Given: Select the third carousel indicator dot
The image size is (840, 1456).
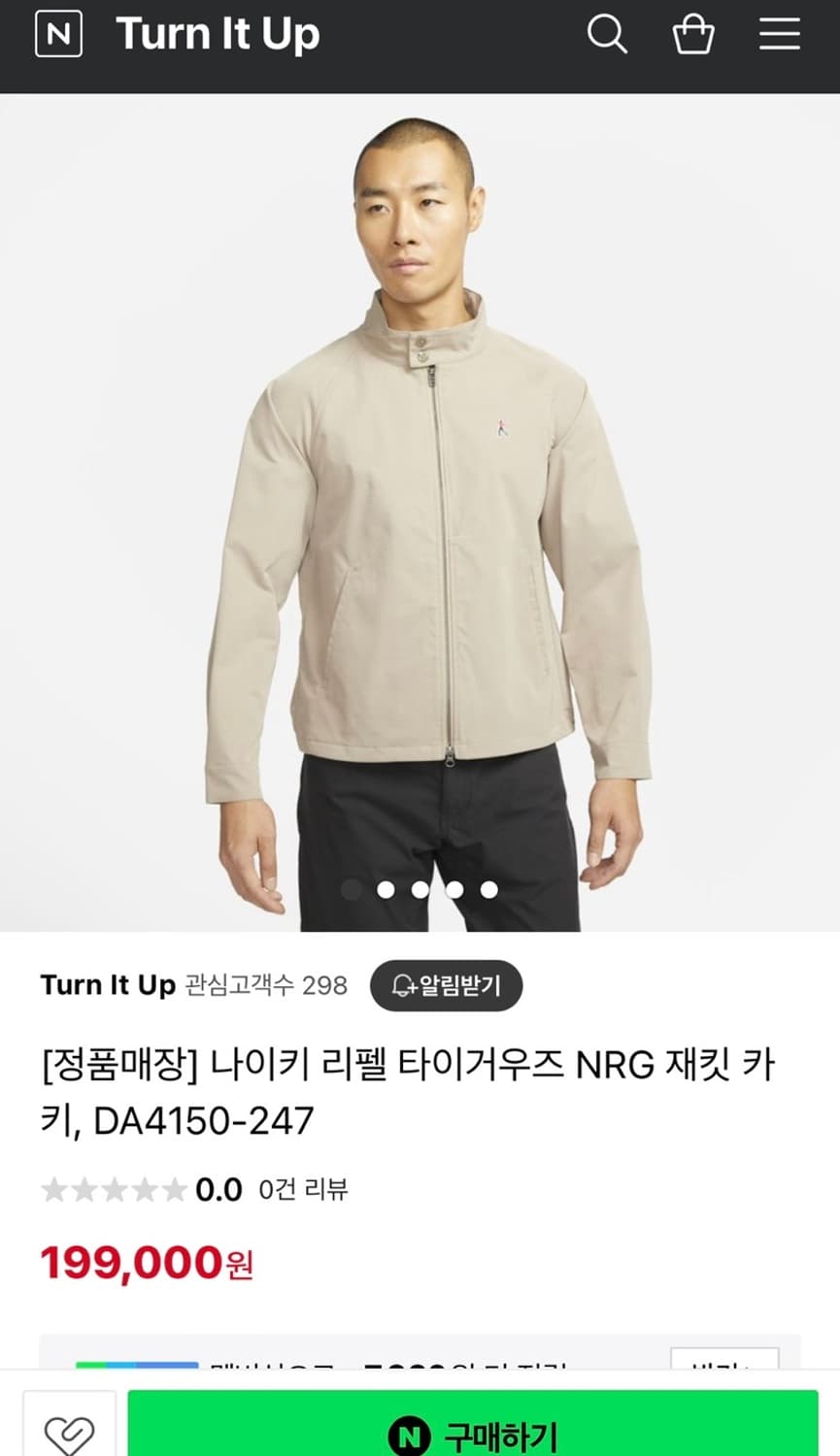Looking at the screenshot, I should pyautogui.click(x=420, y=888).
